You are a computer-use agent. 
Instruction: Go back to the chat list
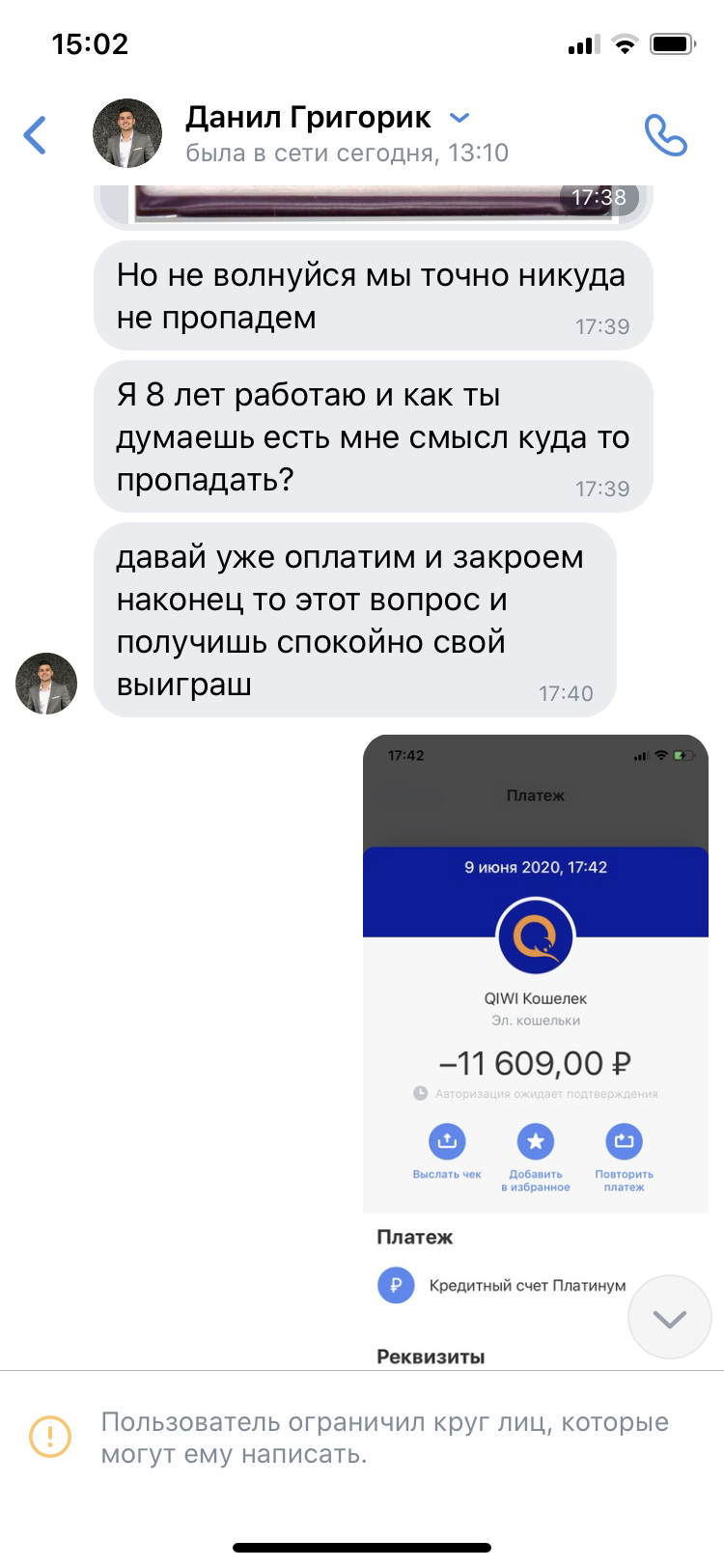click(36, 135)
